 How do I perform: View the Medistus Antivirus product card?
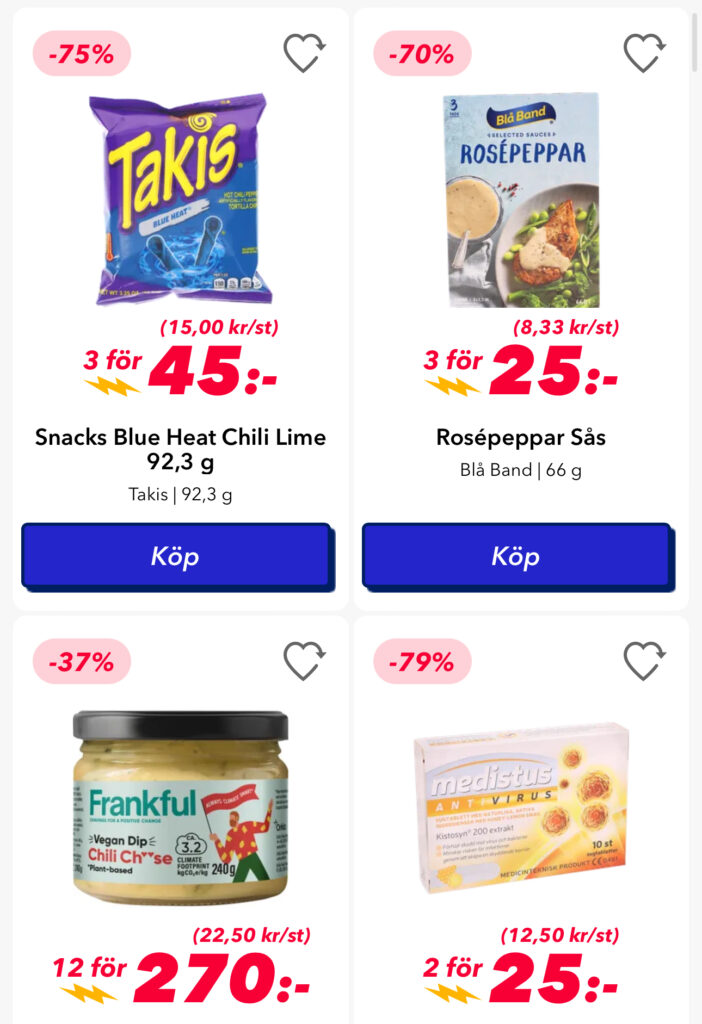tap(520, 808)
